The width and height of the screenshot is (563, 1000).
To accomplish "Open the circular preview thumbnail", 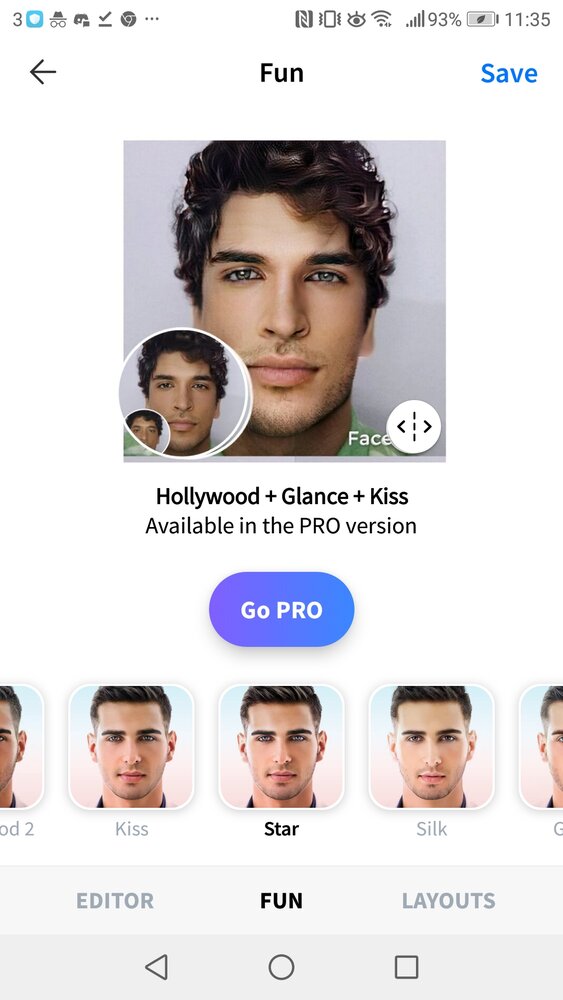I will 186,393.
